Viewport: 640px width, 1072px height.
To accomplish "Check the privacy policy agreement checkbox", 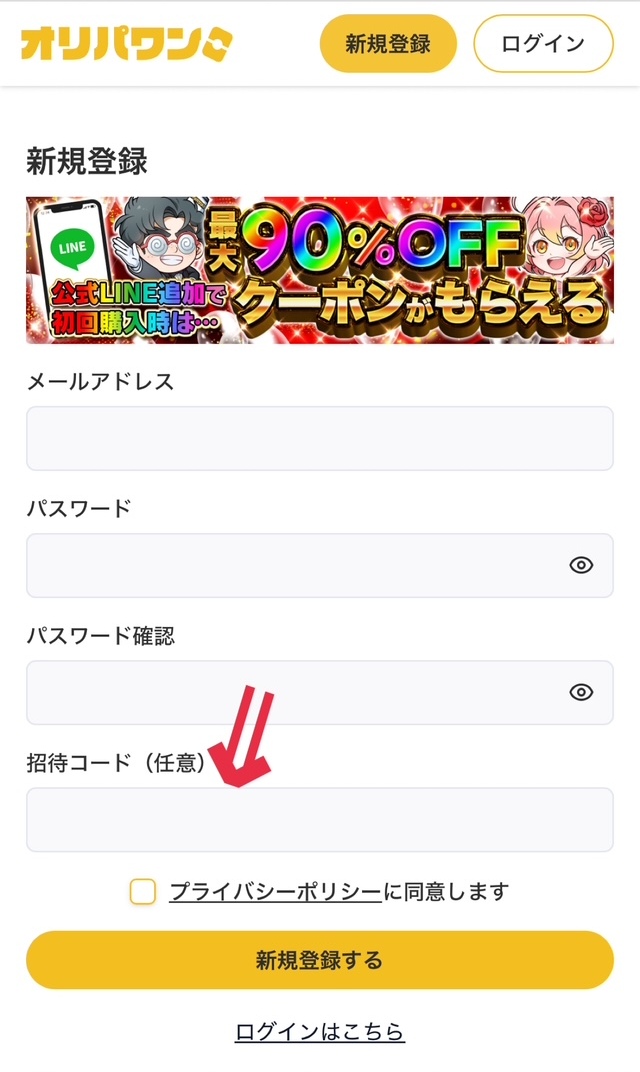I will (143, 891).
